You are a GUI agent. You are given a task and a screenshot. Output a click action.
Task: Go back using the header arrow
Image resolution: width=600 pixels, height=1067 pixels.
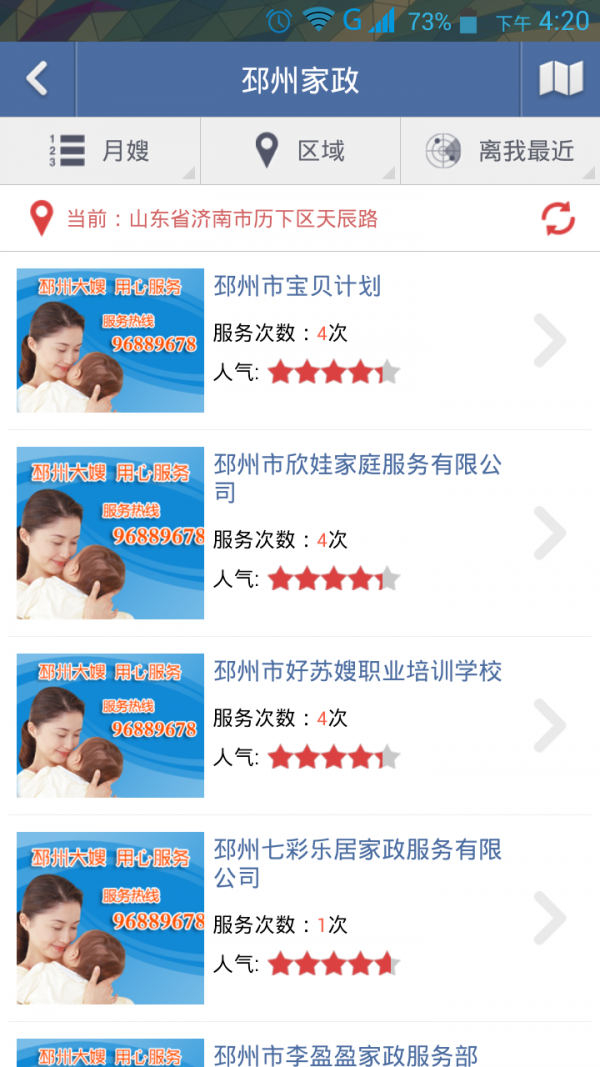[37, 79]
